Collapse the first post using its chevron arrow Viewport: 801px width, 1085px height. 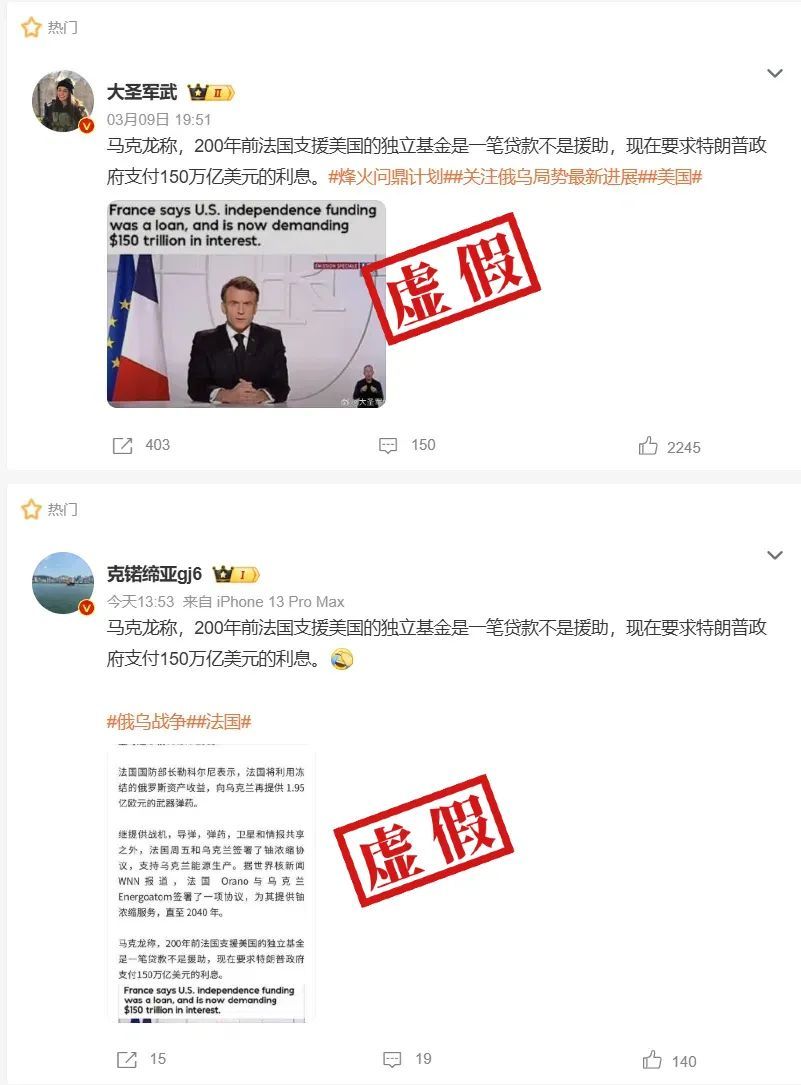coord(773,73)
